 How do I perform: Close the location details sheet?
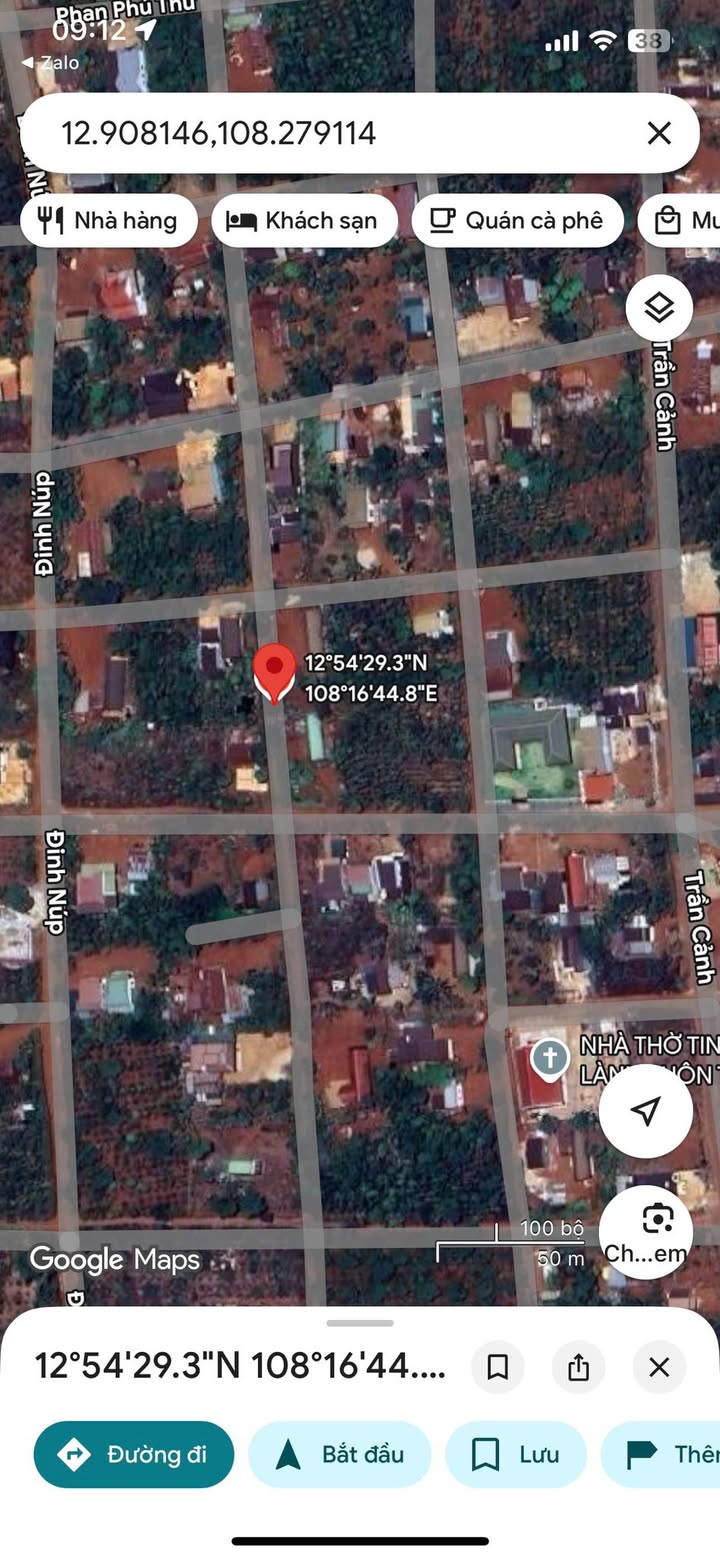tap(659, 1367)
